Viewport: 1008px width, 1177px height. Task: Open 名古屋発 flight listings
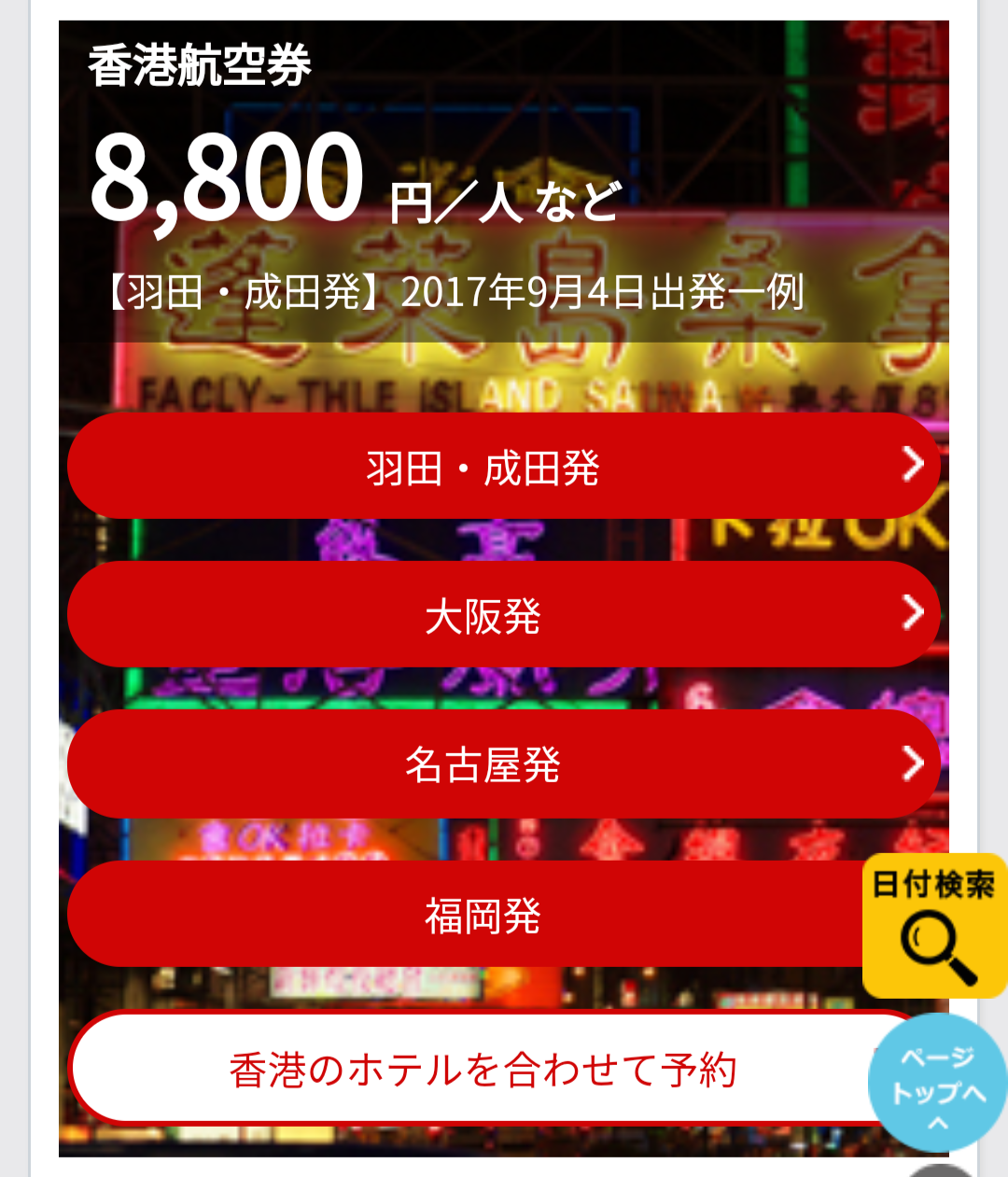[x=502, y=764]
